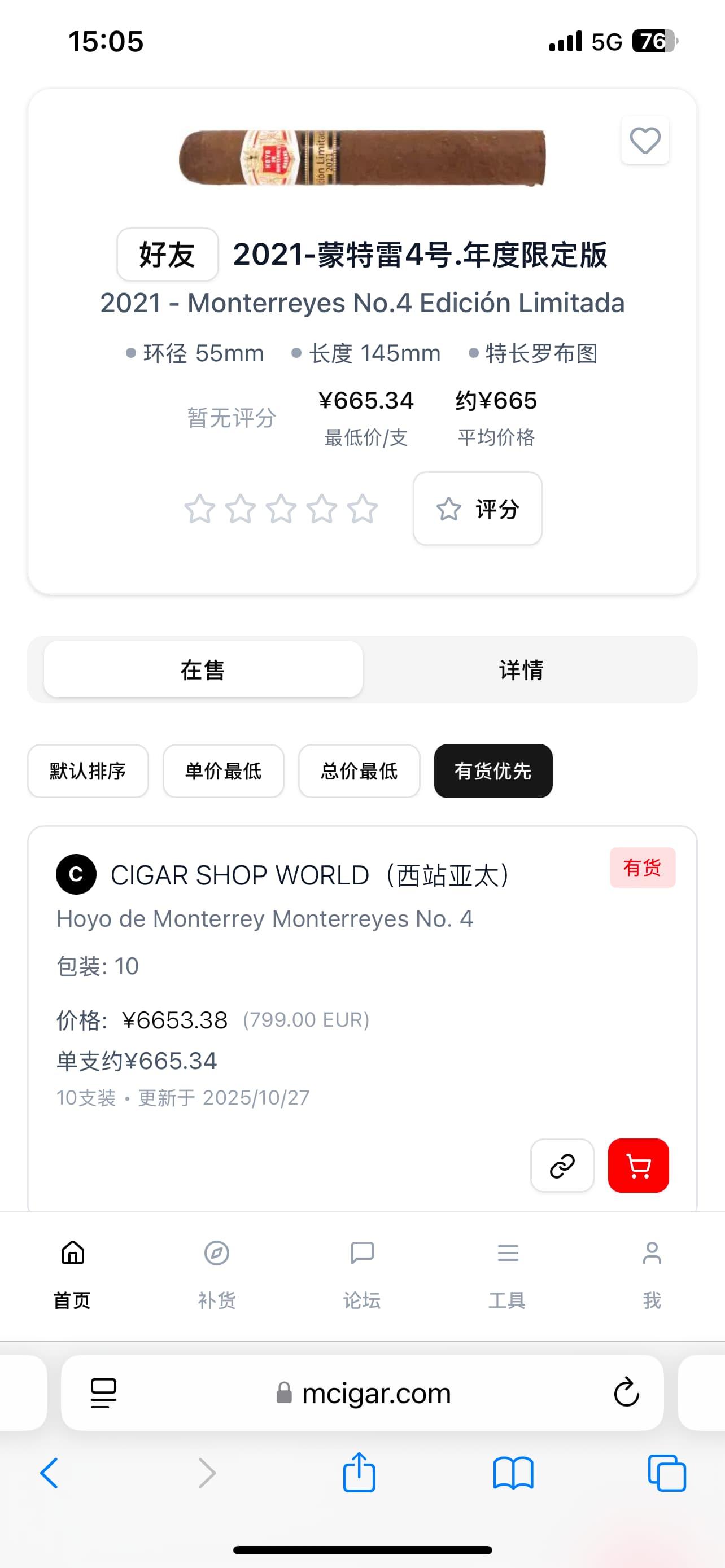
Task: Select the 有货优先 sort chip
Action: click(x=493, y=770)
